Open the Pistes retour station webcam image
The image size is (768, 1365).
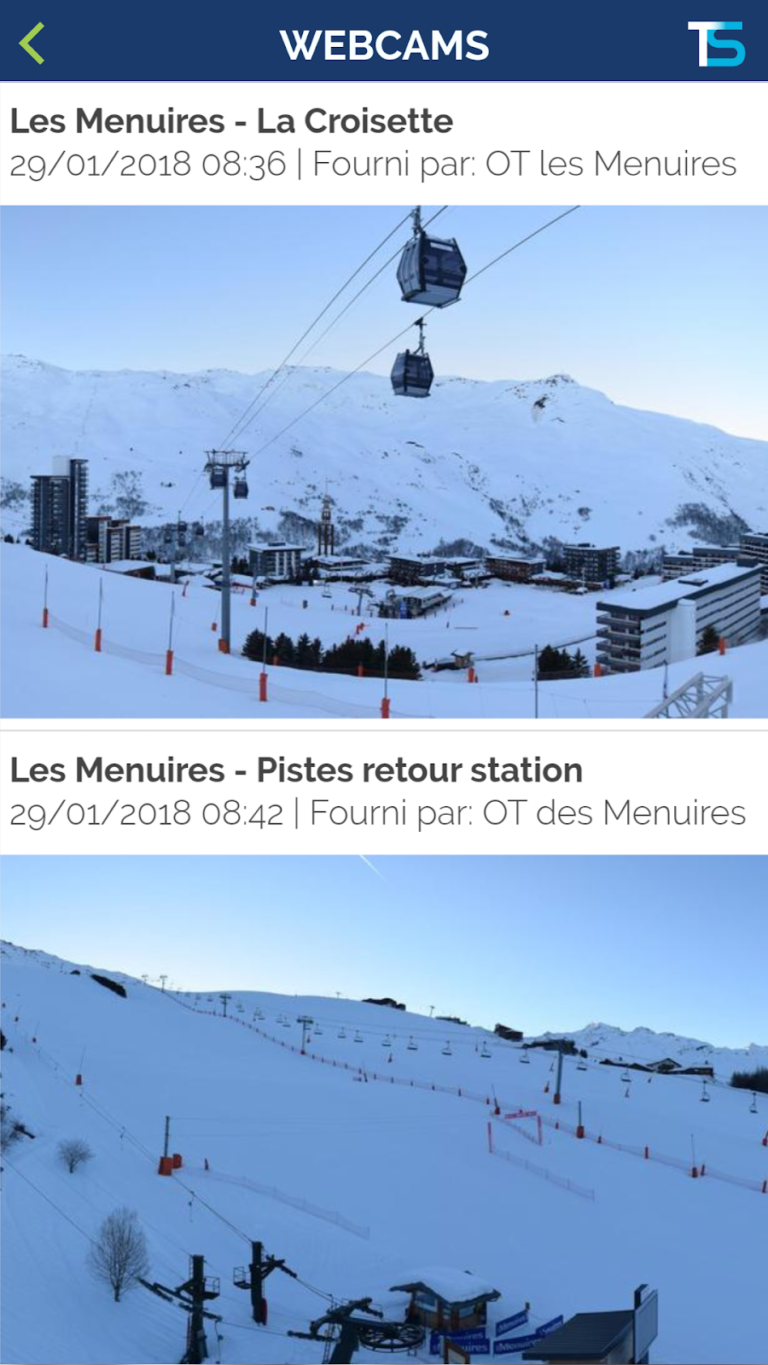(x=384, y=1108)
